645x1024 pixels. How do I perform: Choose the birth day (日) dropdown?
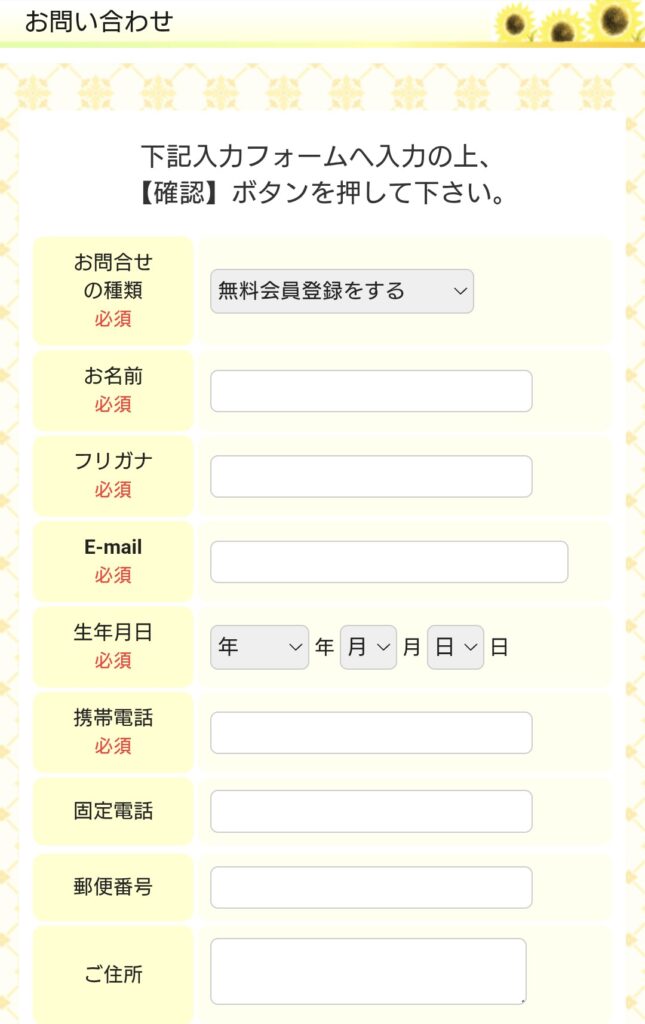tap(455, 647)
